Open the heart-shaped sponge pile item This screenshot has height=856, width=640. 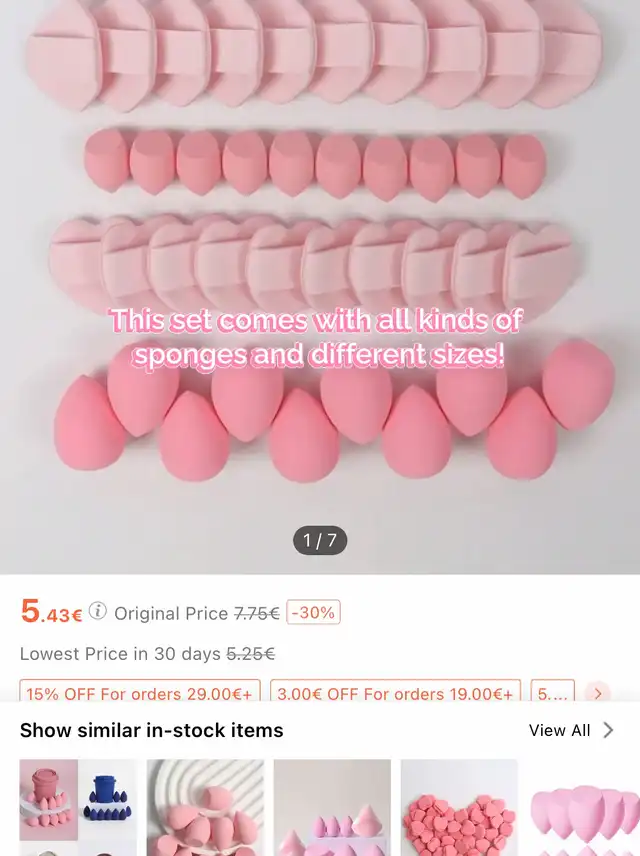click(459, 807)
